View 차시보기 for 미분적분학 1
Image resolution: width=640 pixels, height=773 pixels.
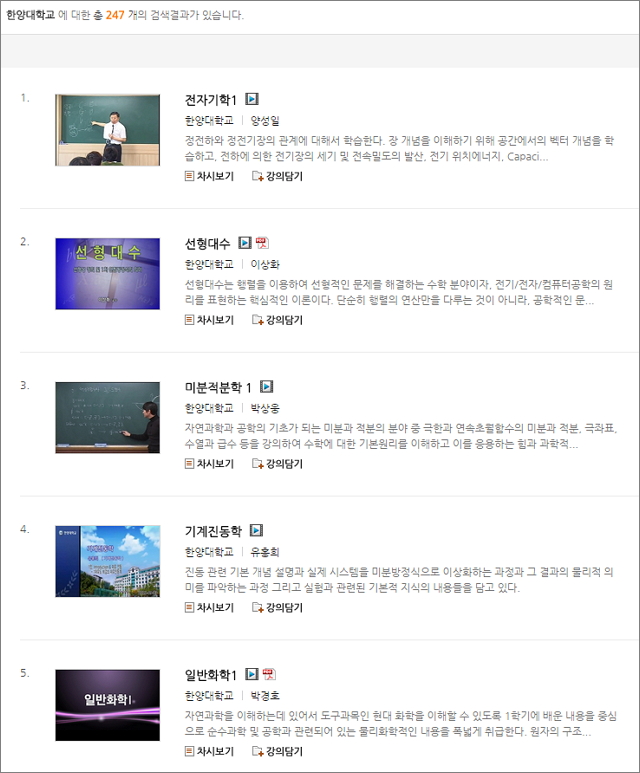pos(209,464)
